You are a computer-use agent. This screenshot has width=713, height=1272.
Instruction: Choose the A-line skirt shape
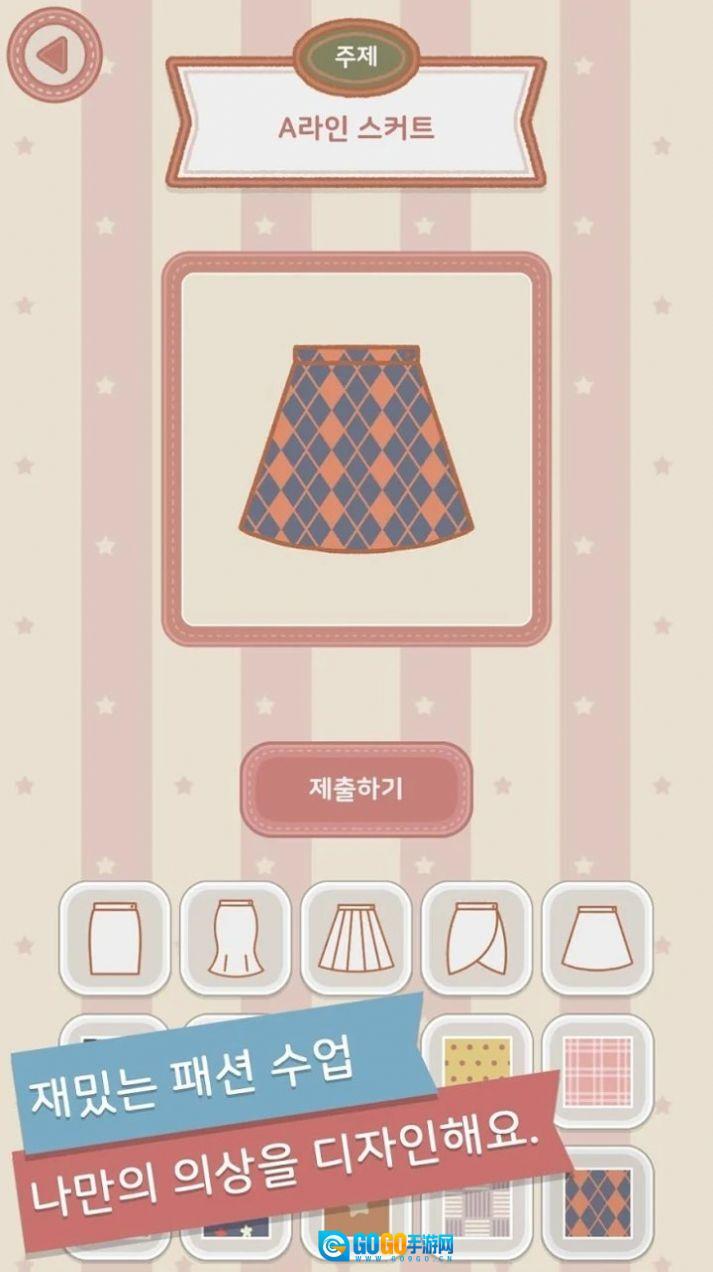click(597, 936)
